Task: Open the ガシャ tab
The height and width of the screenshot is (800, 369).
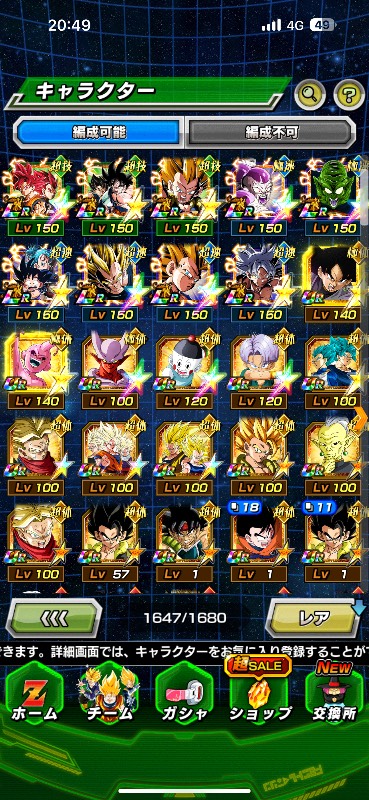Action: click(184, 696)
